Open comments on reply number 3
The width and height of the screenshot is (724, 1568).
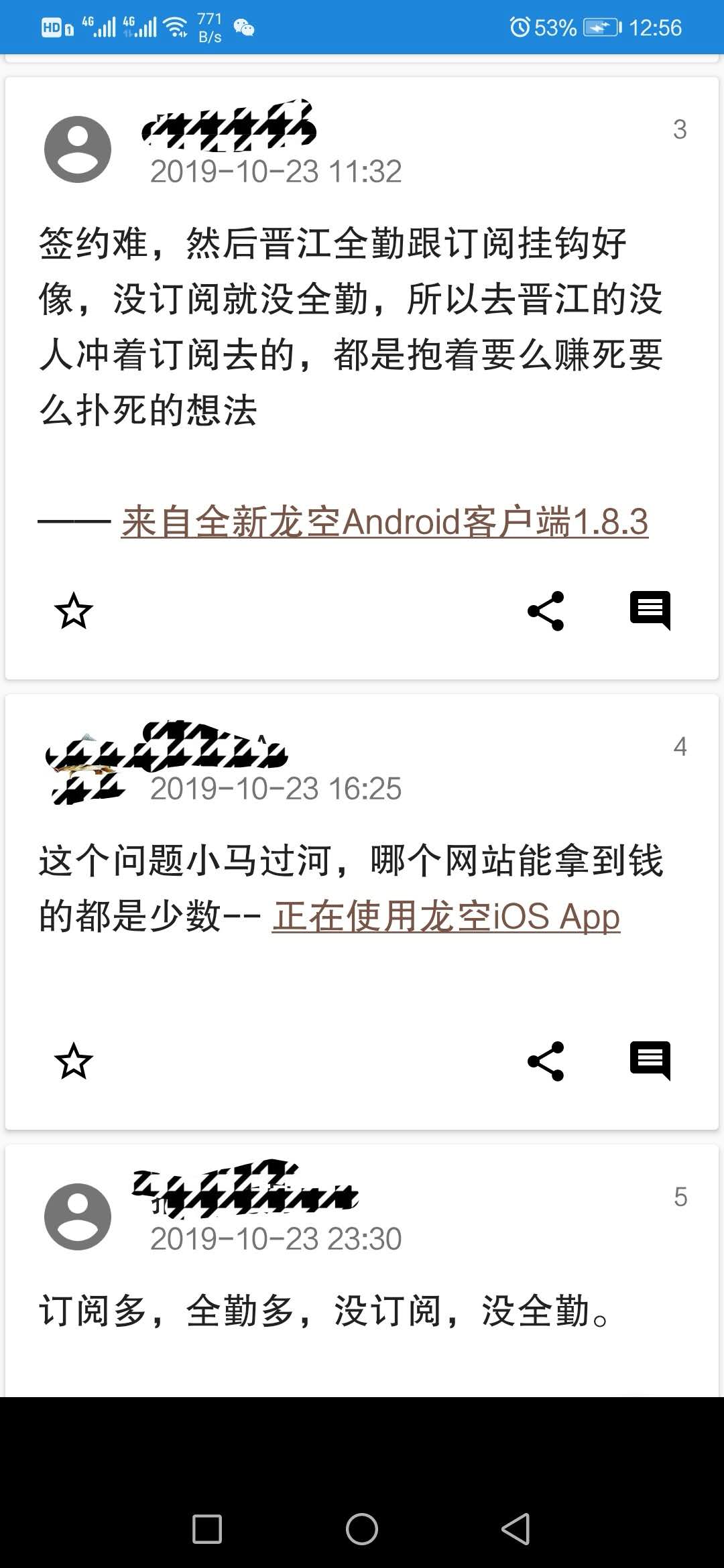point(649,610)
